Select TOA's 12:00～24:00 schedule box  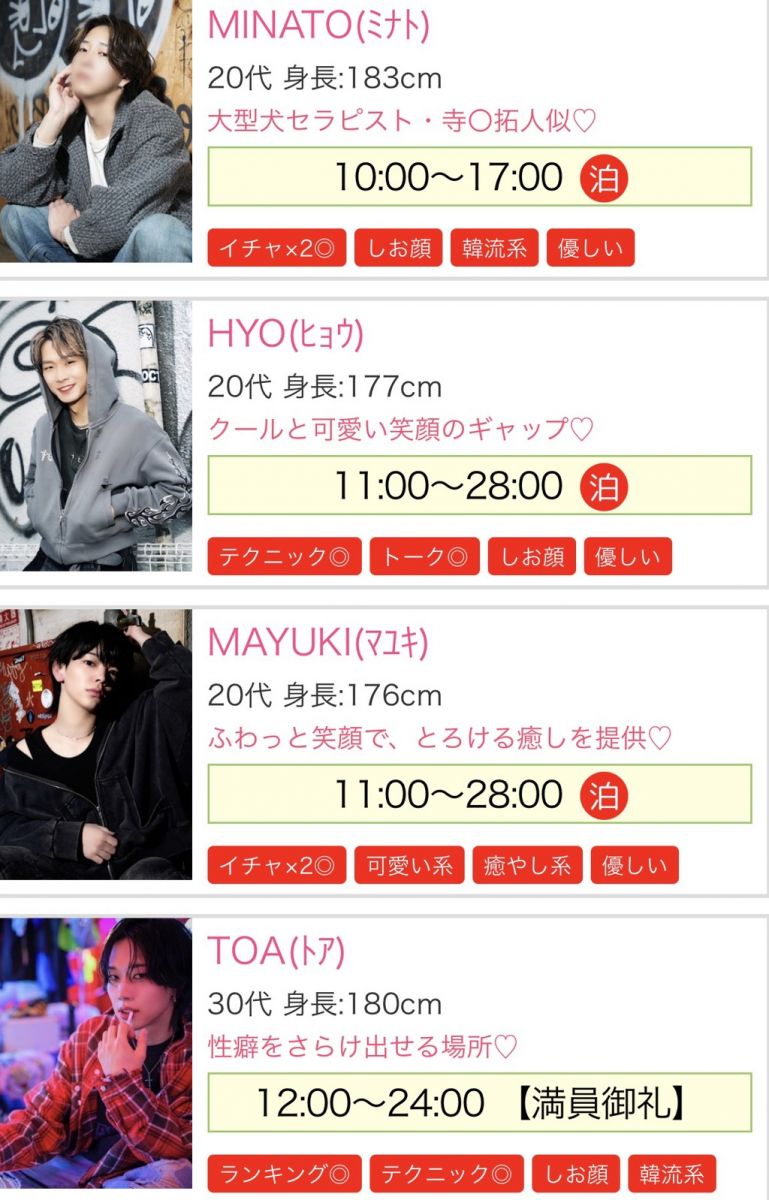coord(479,1103)
